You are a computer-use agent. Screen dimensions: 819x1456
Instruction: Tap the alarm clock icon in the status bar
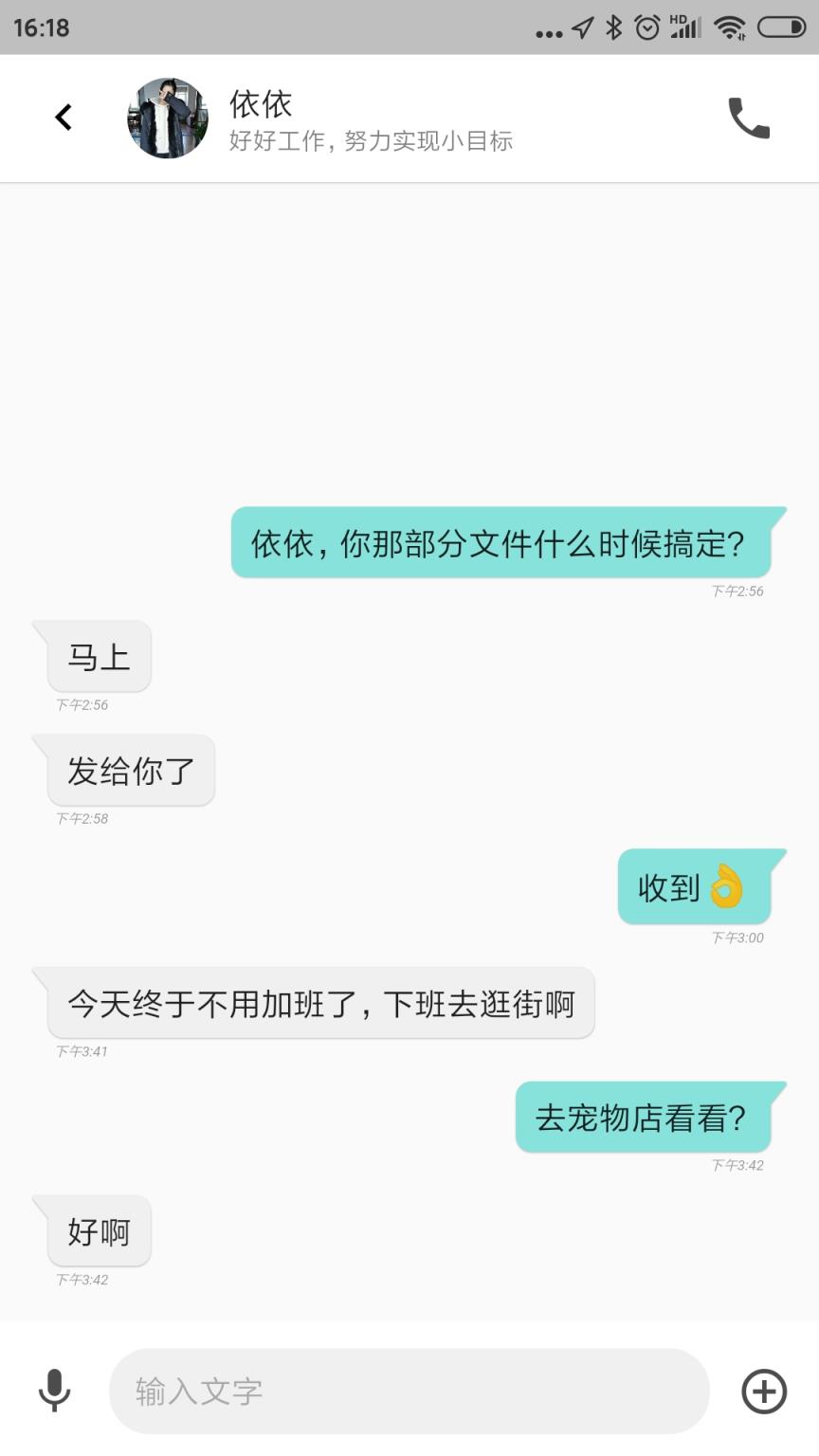coord(646,28)
